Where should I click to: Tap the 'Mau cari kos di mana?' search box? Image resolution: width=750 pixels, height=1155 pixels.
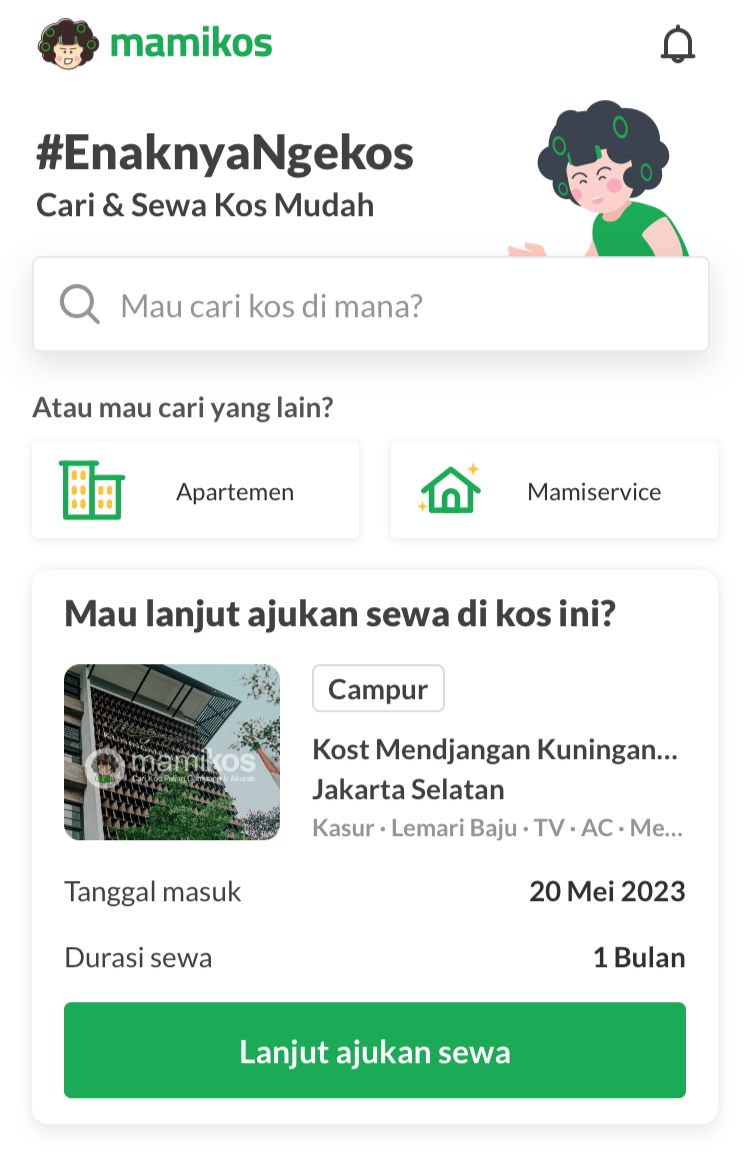click(x=371, y=305)
